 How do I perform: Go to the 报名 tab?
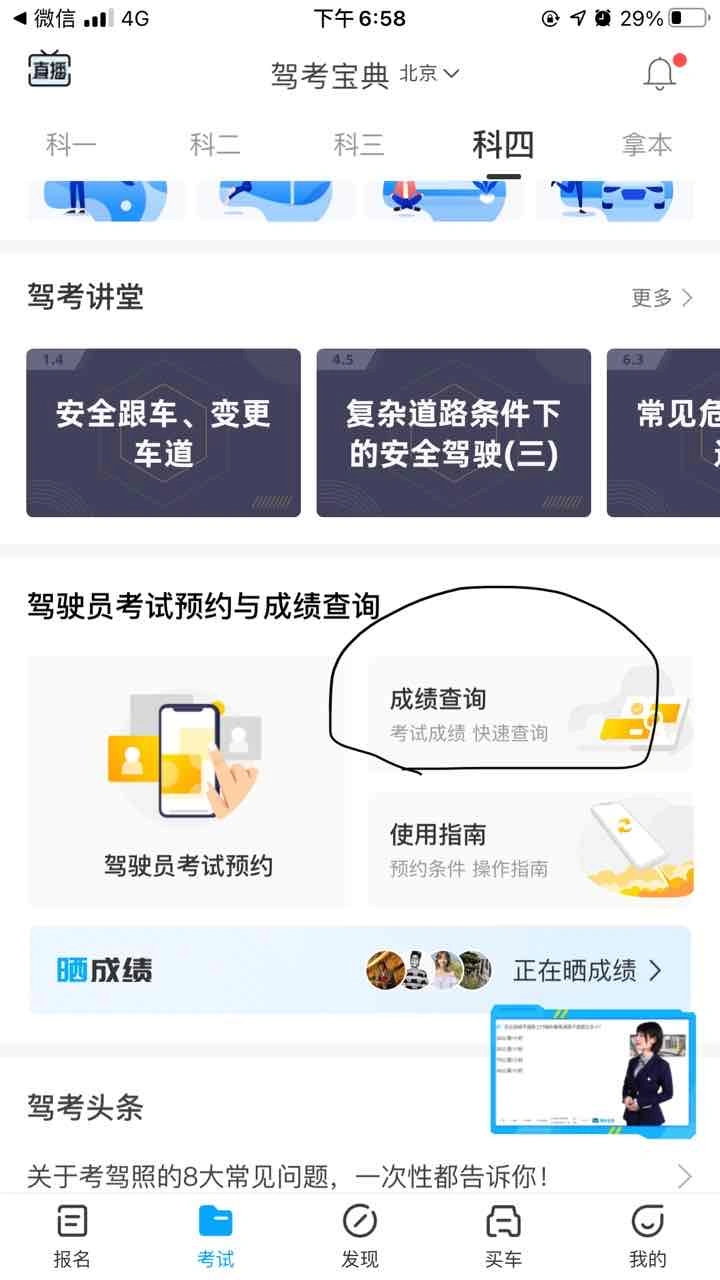tap(72, 1234)
